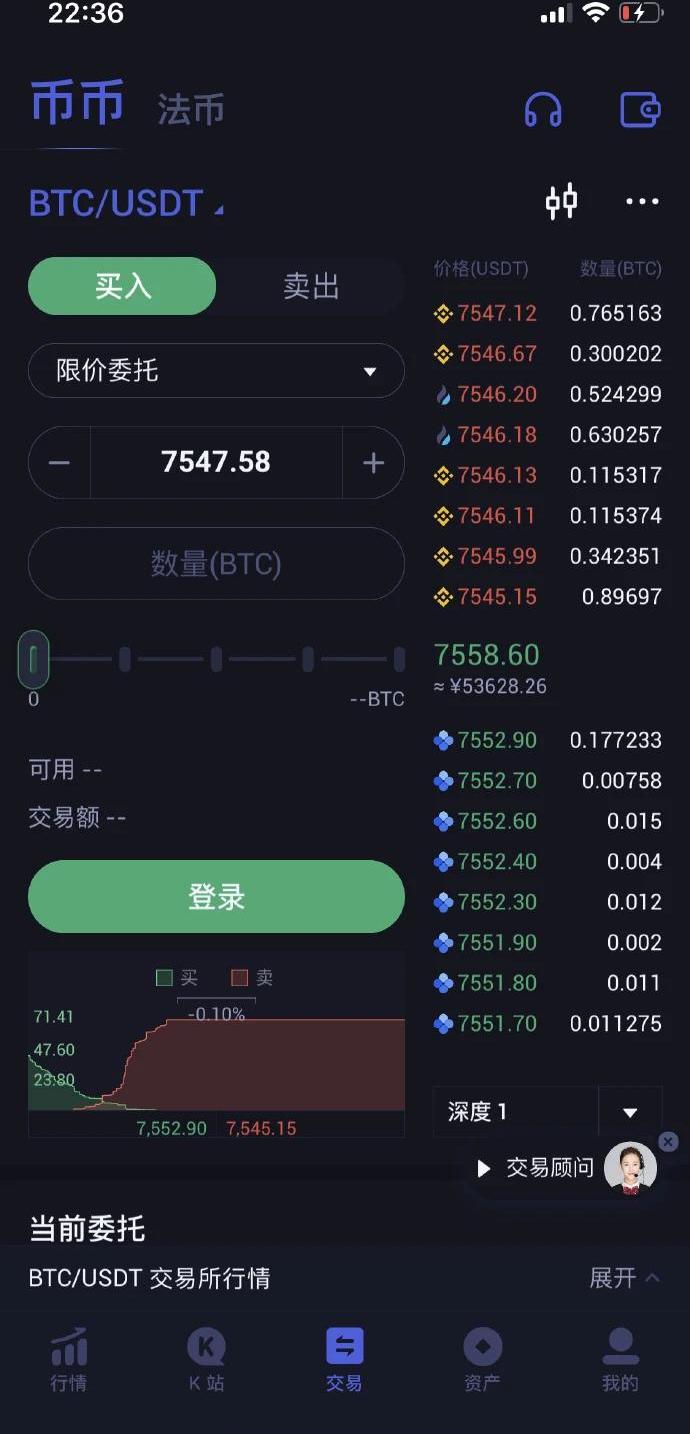Open the candlestick chart view

pyautogui.click(x=561, y=201)
